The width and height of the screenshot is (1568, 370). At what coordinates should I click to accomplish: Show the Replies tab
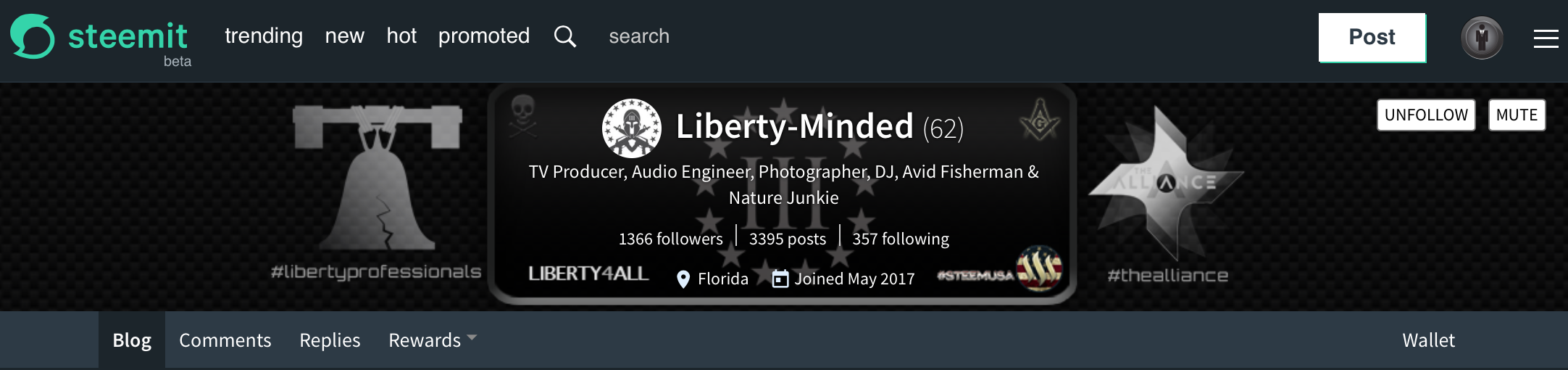coord(330,340)
